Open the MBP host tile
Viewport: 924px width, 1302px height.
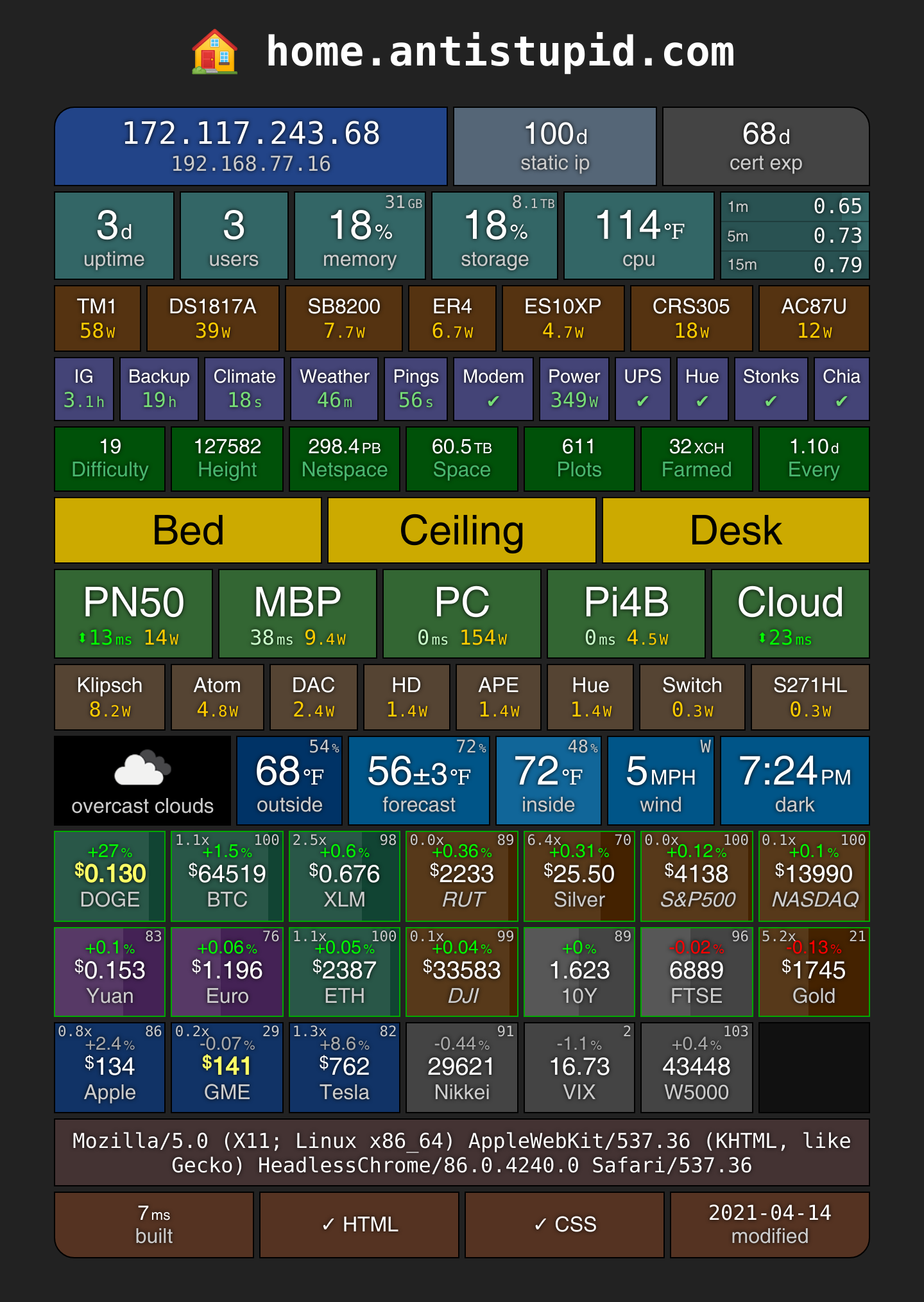click(x=298, y=614)
